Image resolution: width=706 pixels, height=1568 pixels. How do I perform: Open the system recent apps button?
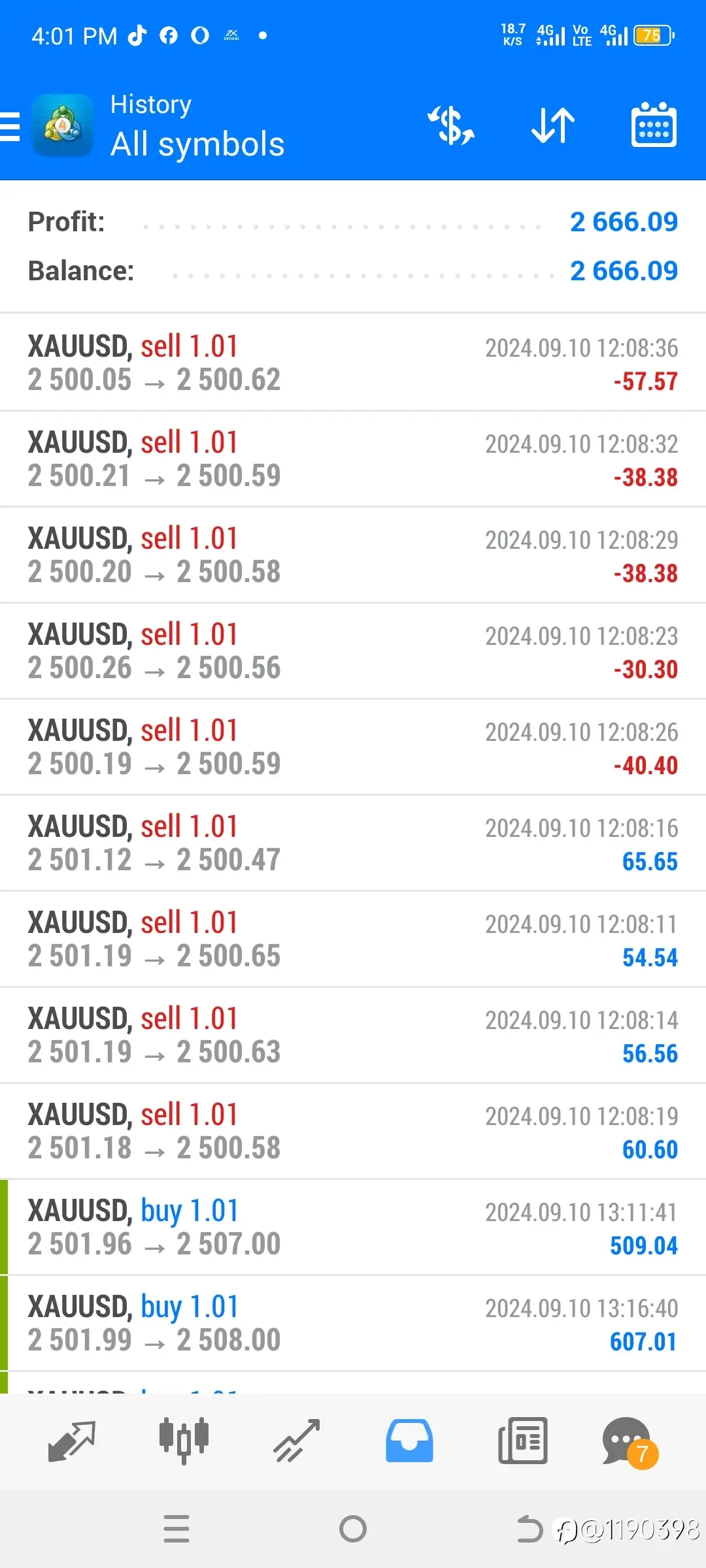pyautogui.click(x=176, y=1529)
